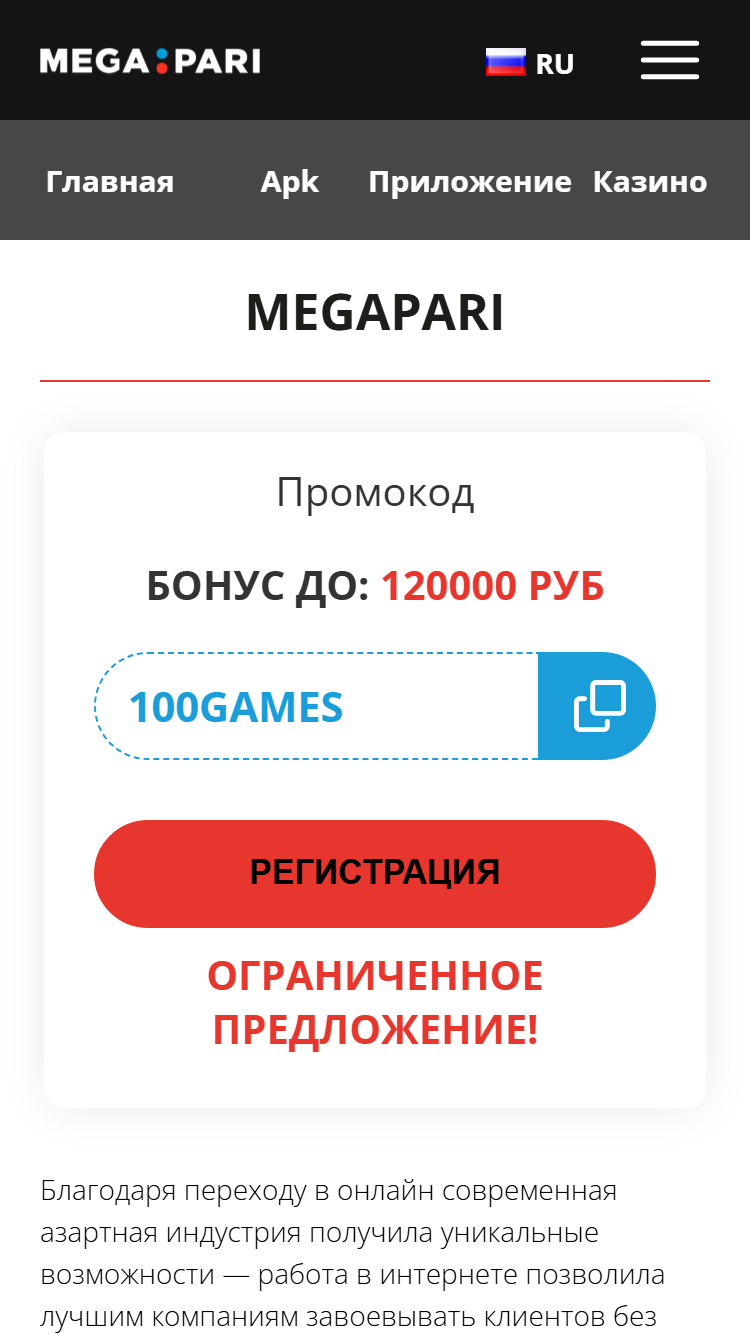Change the RU language selector

(530, 63)
